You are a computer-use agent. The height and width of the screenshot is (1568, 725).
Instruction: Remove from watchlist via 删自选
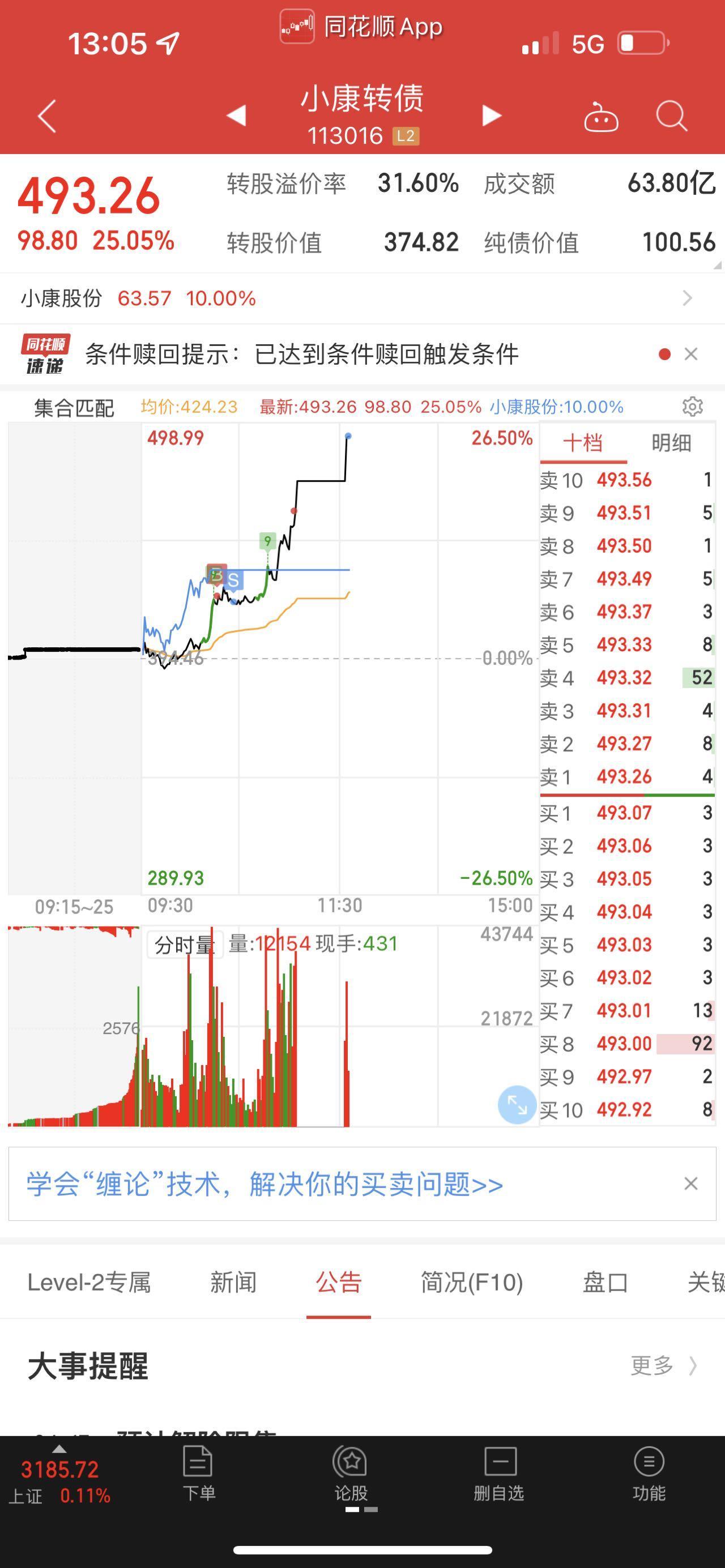499,1474
